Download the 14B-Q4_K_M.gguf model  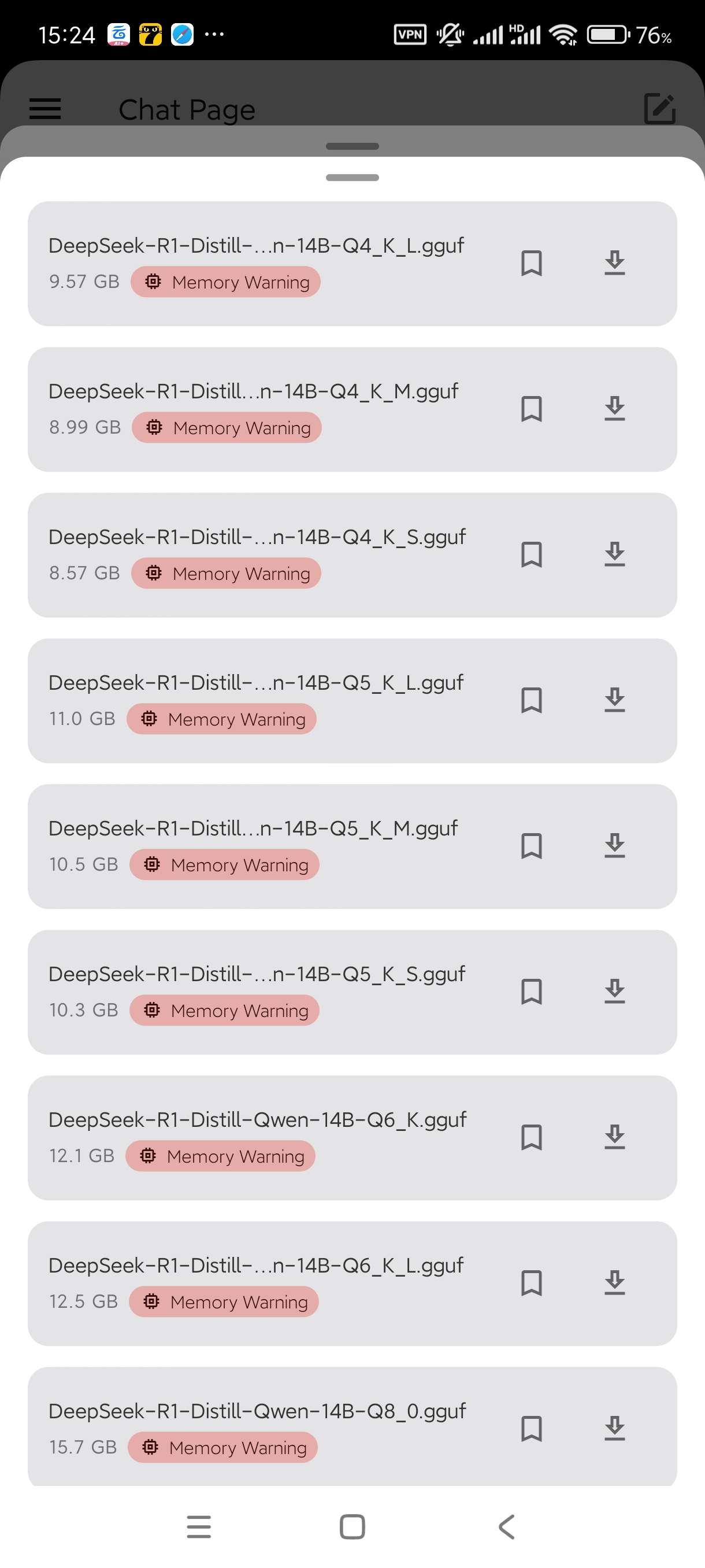coord(614,408)
